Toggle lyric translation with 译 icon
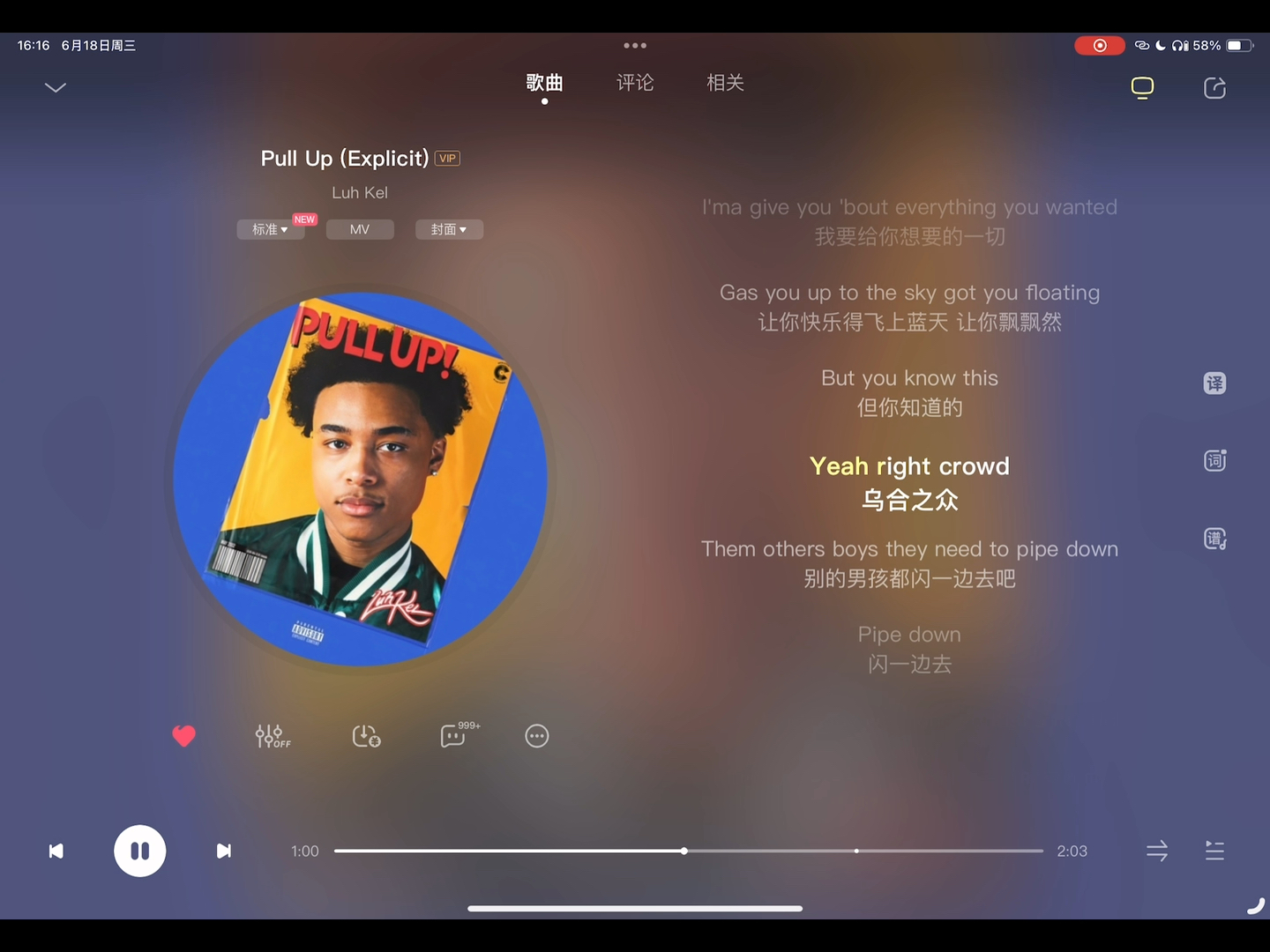 click(1214, 383)
